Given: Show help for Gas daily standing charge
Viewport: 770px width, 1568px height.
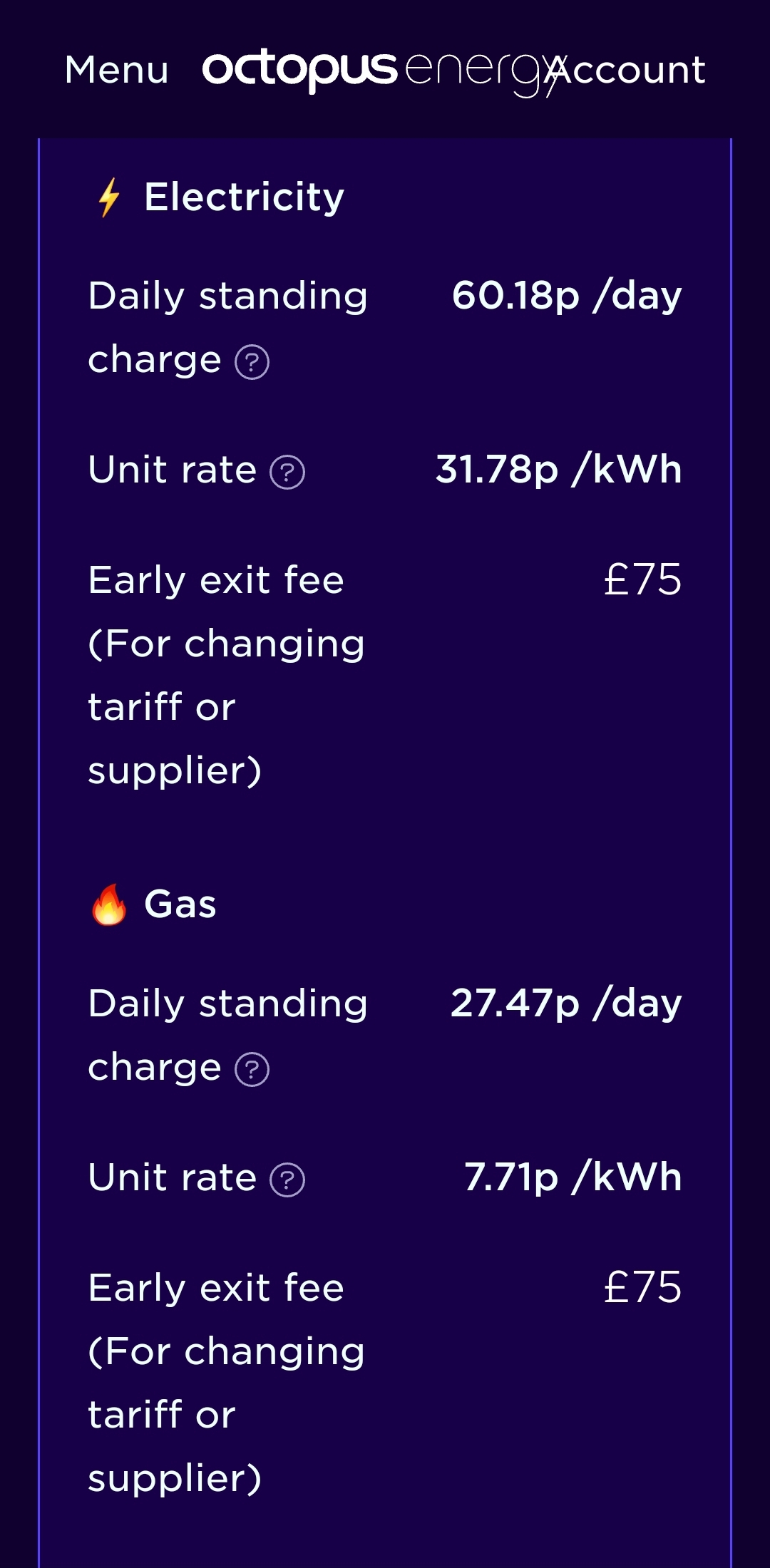Looking at the screenshot, I should [252, 1069].
